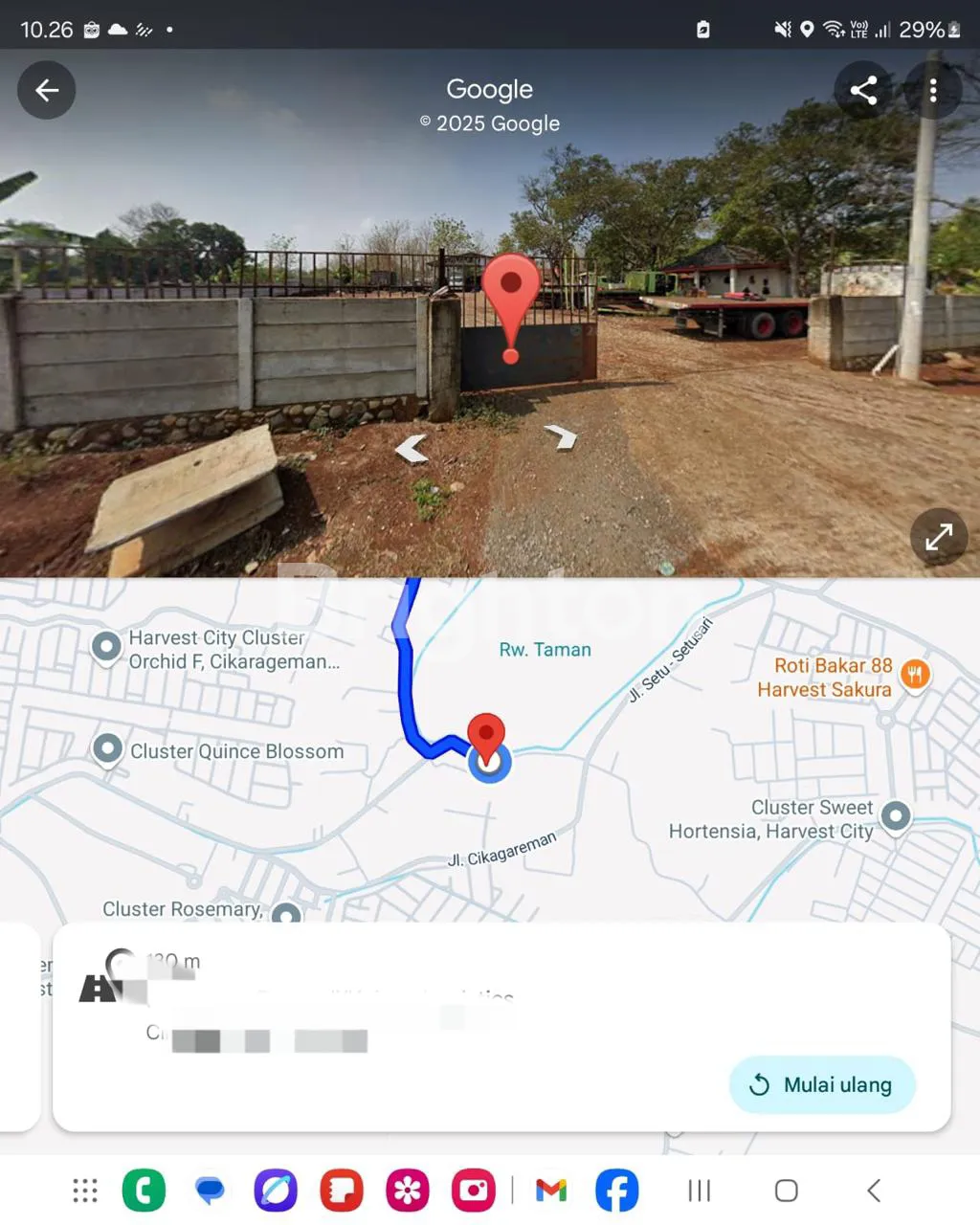This screenshot has height=1225, width=980.
Task: Tap Mulai ulang to restart navigation
Action: [822, 1084]
